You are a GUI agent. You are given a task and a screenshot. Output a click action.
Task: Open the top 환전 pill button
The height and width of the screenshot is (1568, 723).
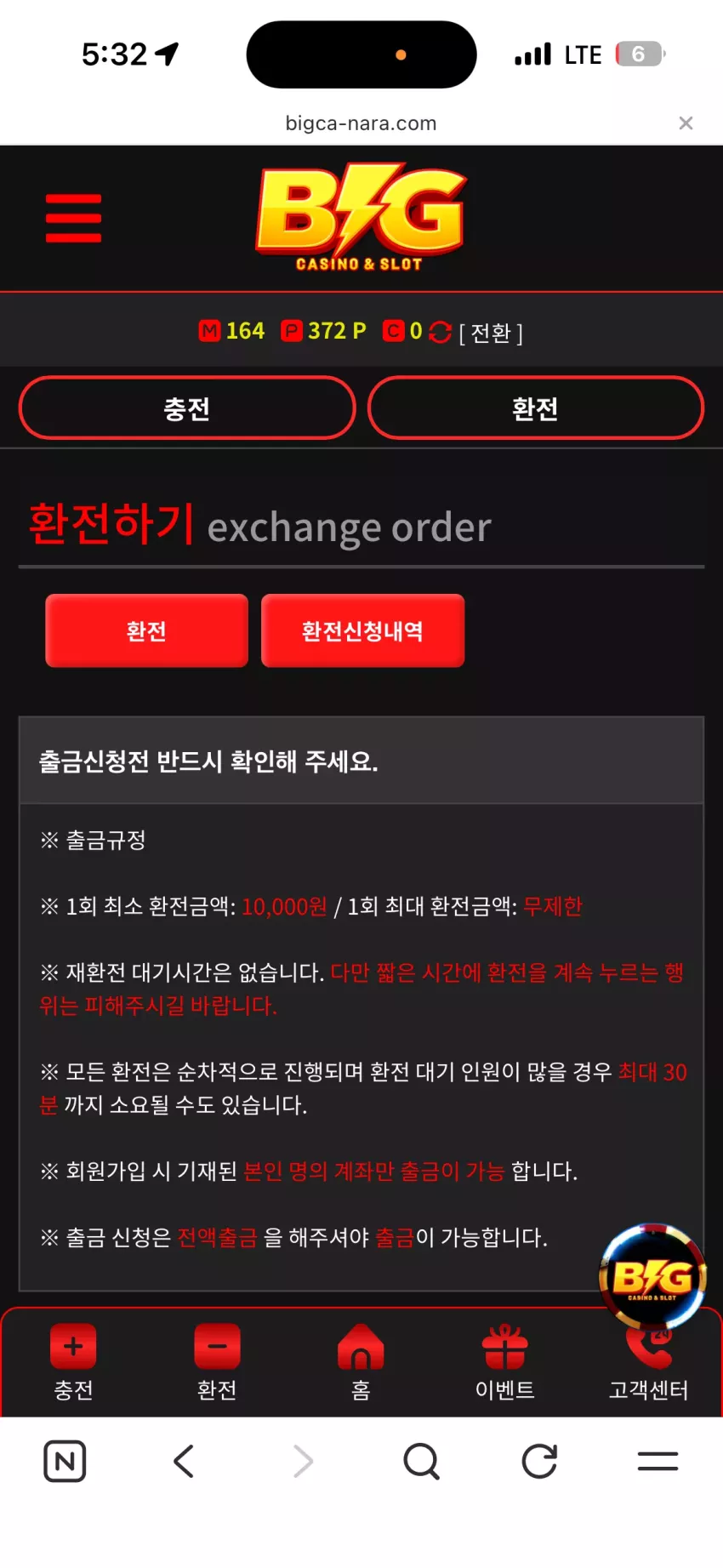[536, 408]
